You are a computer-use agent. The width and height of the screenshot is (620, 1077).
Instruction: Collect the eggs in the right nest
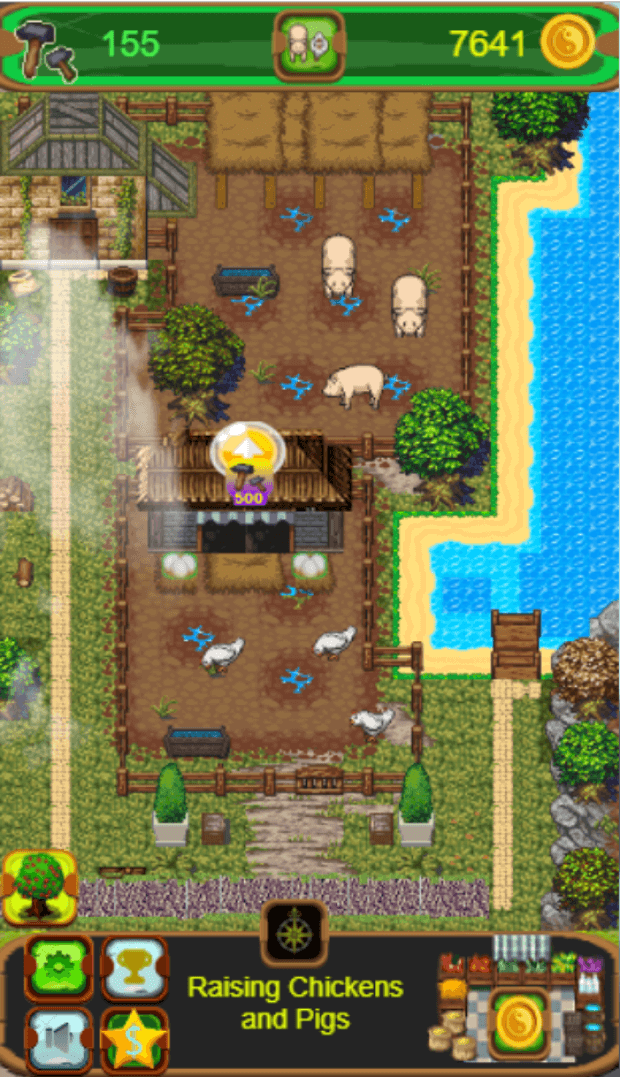coord(309,567)
